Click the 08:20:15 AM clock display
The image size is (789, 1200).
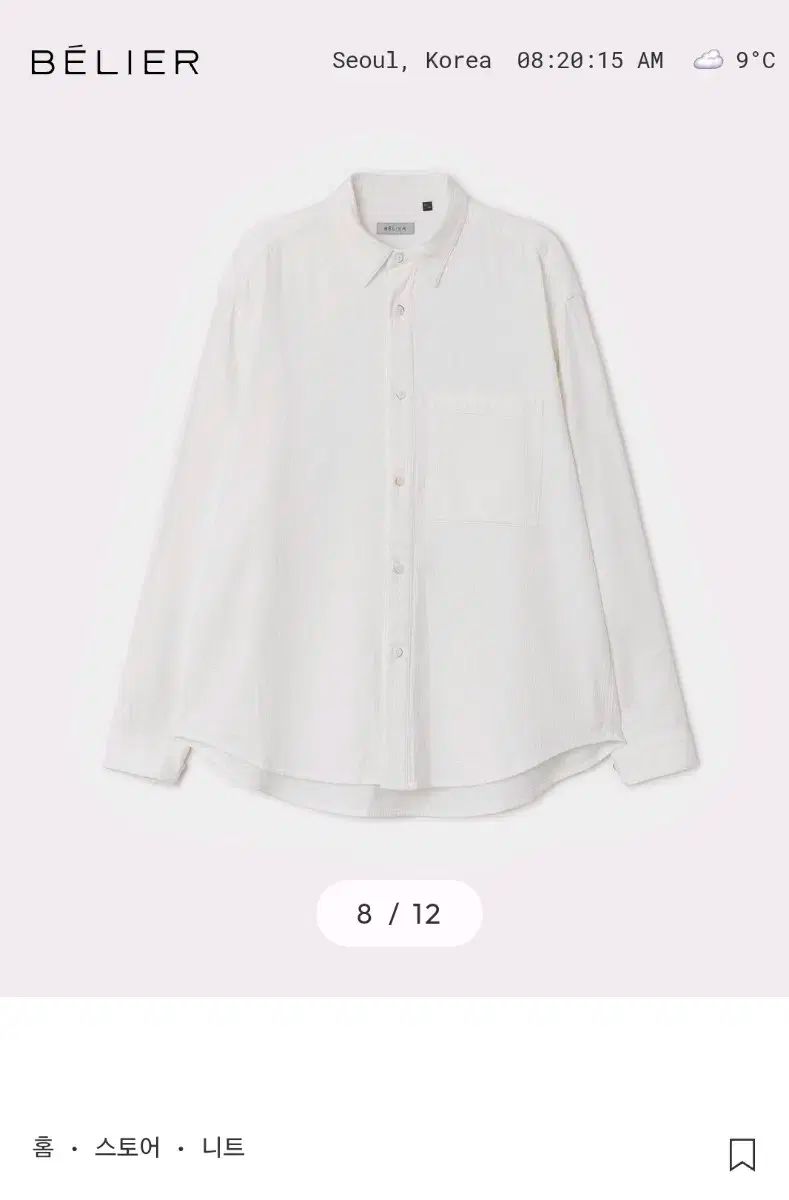pyautogui.click(x=588, y=60)
